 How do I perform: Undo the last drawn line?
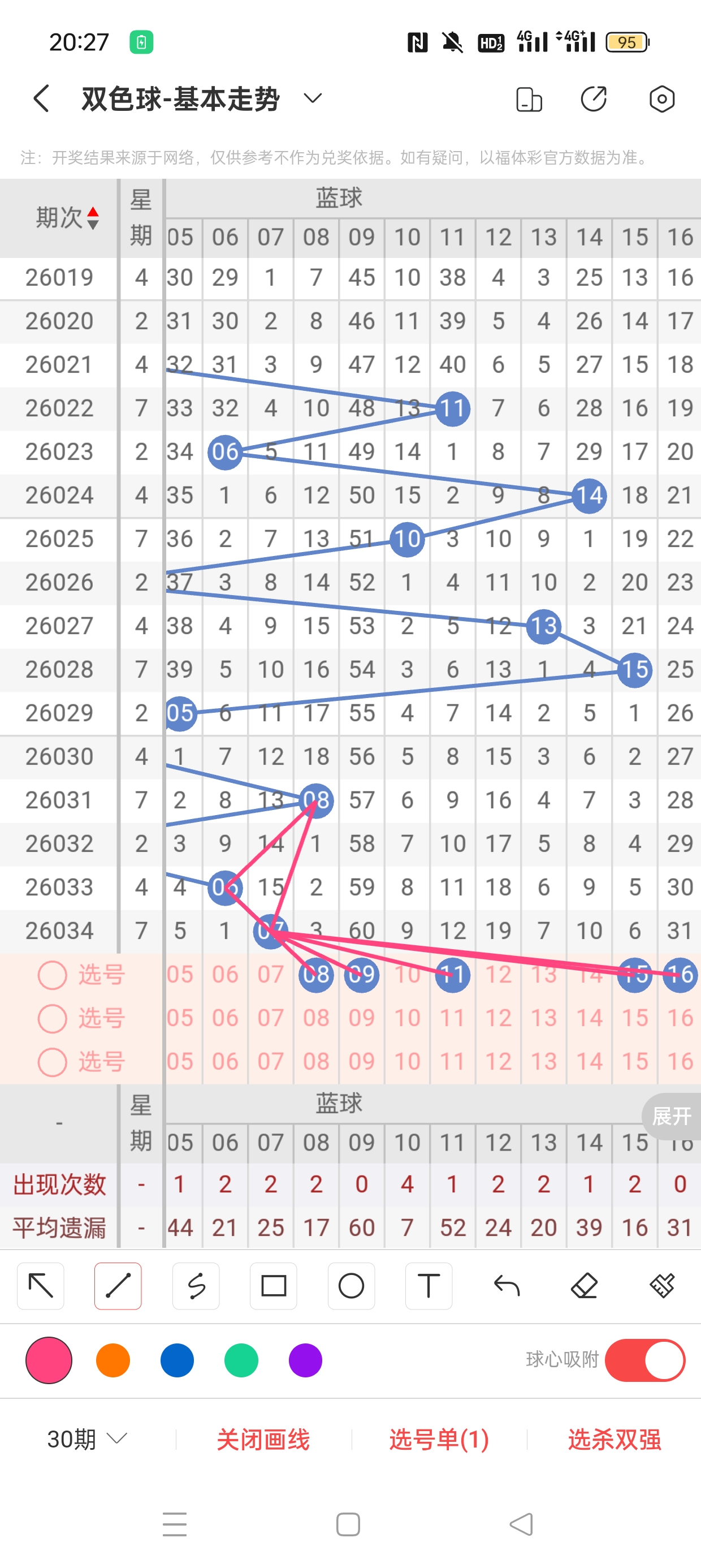coord(507,1286)
